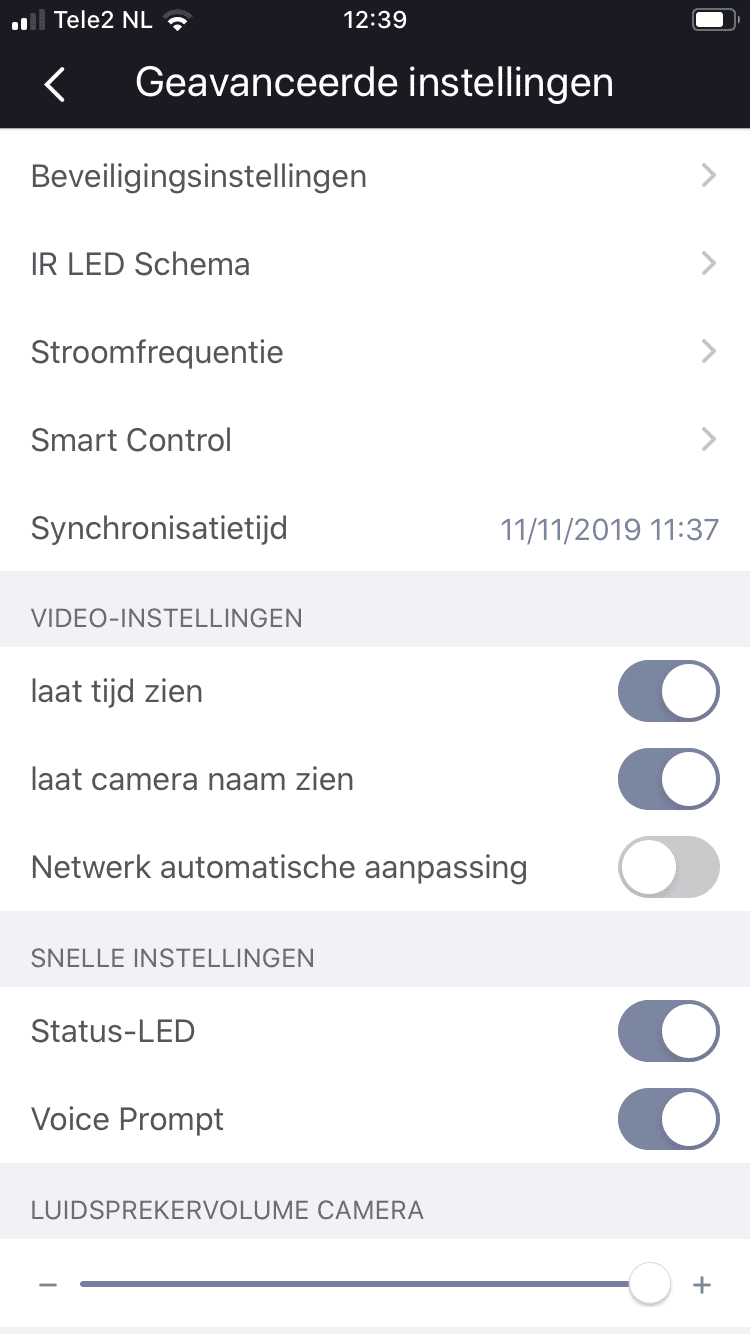The width and height of the screenshot is (750, 1334).
Task: Turn off the 'laat tijd zien' switch
Action: (x=668, y=691)
